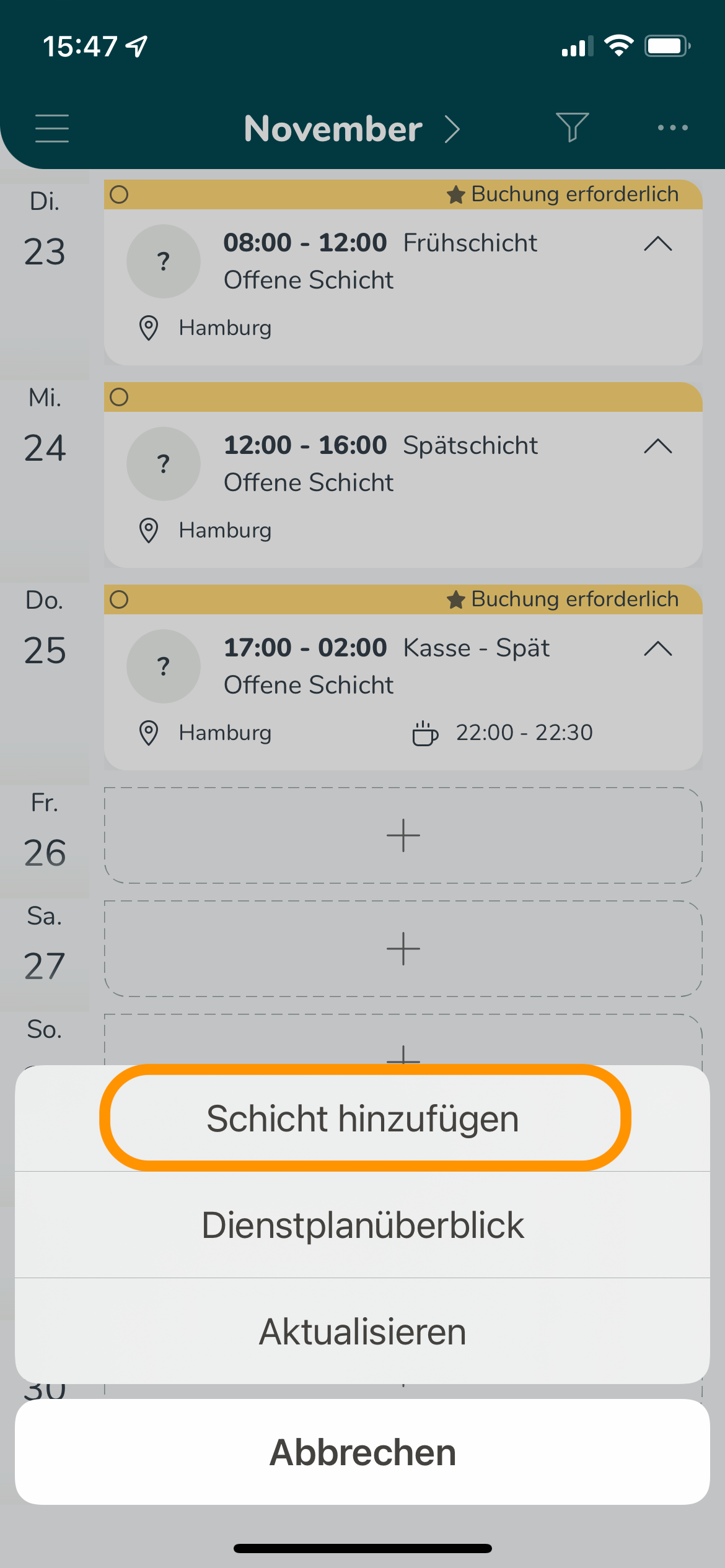Select Aktualisieren in the action sheet
Screen dimensions: 725x1568
[x=362, y=1331]
